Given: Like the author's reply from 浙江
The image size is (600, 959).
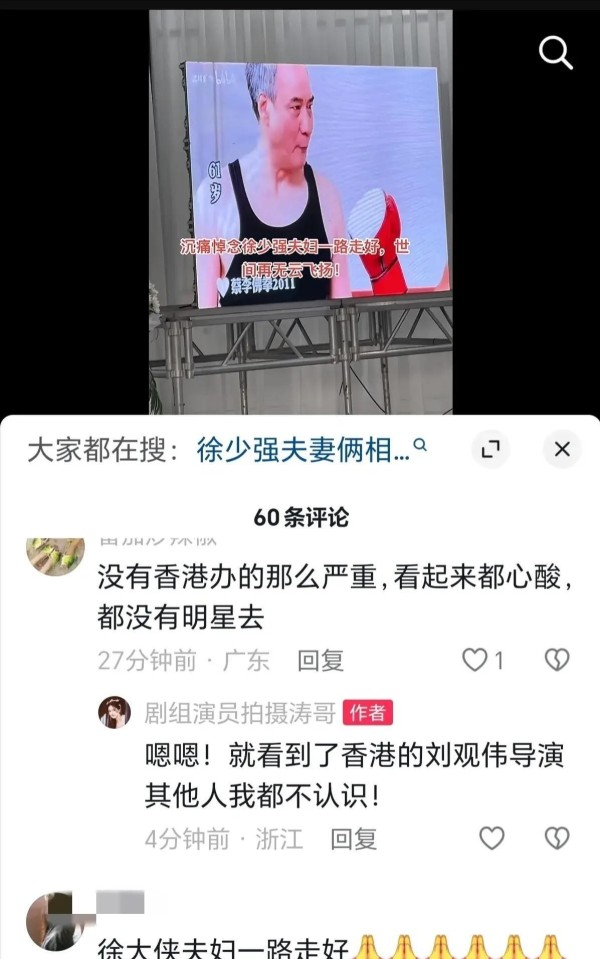Looking at the screenshot, I should click(x=492, y=838).
